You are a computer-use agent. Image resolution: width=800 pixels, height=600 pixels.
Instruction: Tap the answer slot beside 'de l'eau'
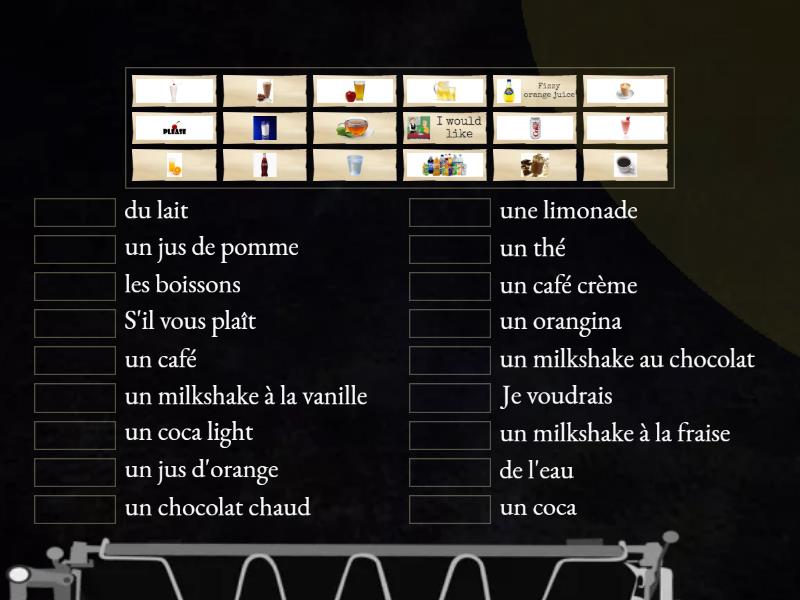pos(450,472)
